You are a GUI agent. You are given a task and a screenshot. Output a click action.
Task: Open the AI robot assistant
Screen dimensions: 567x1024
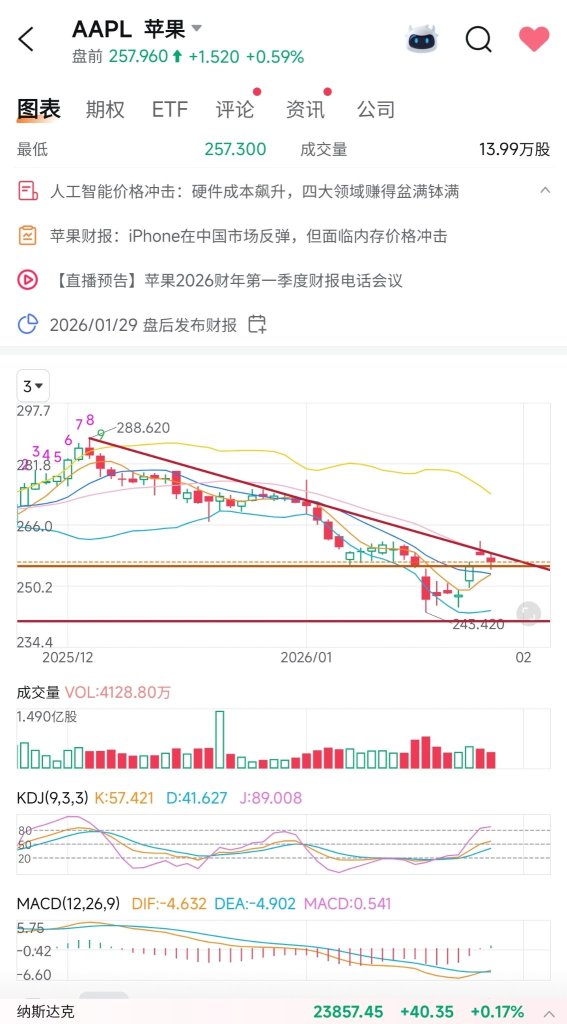tap(422, 39)
